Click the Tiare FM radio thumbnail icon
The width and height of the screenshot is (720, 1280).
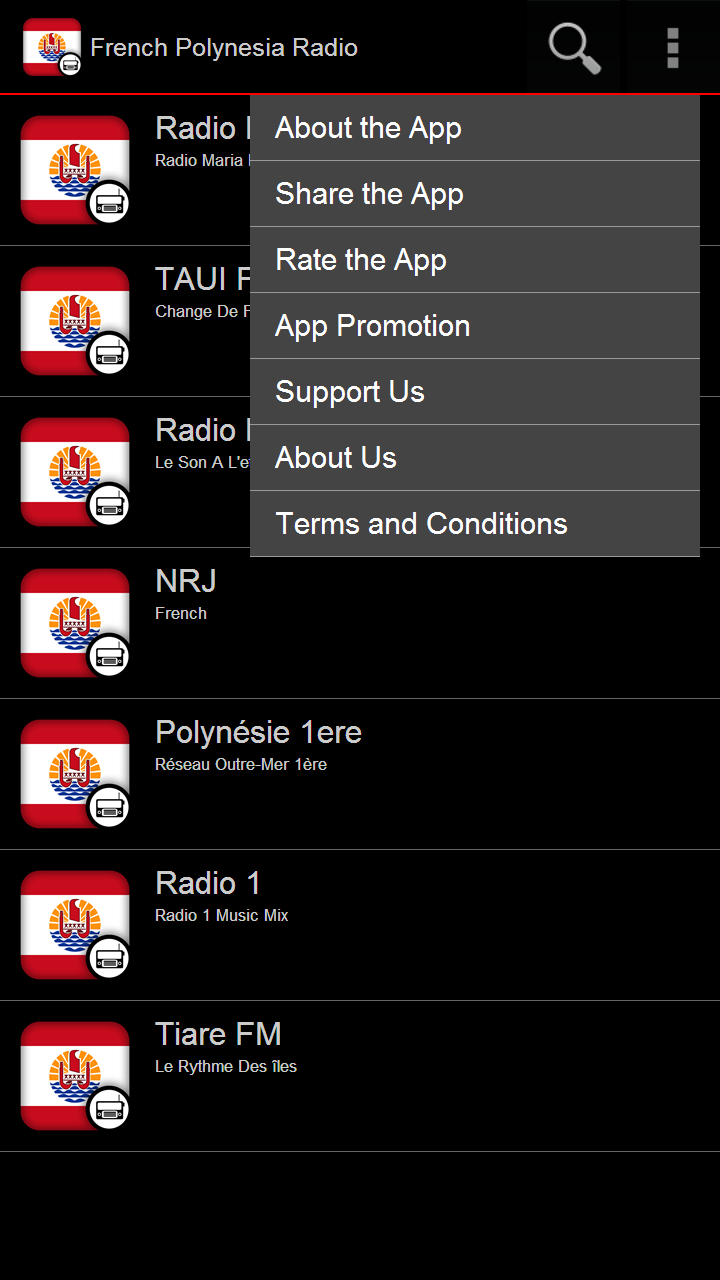pos(75,1076)
